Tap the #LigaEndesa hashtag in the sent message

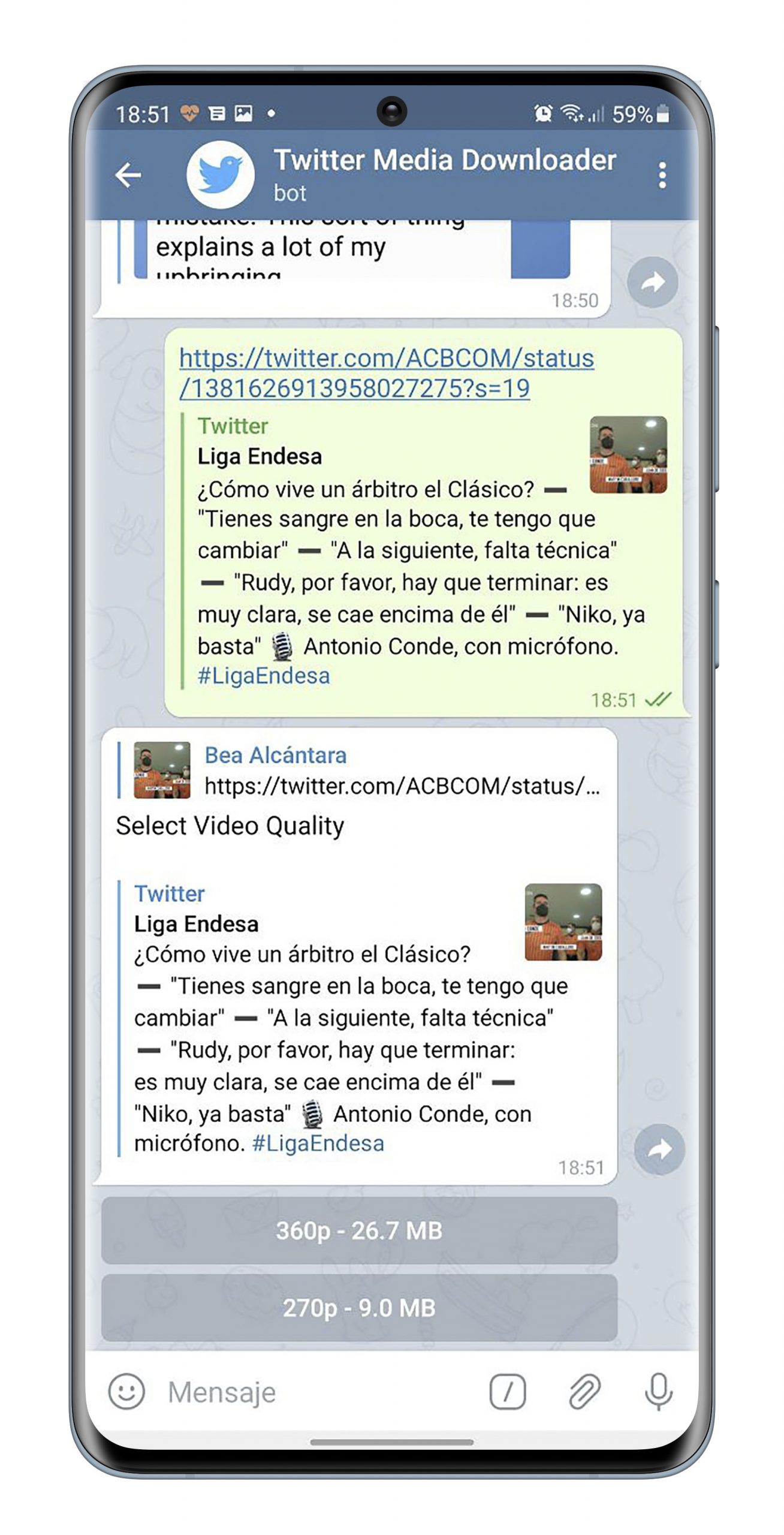[x=264, y=676]
